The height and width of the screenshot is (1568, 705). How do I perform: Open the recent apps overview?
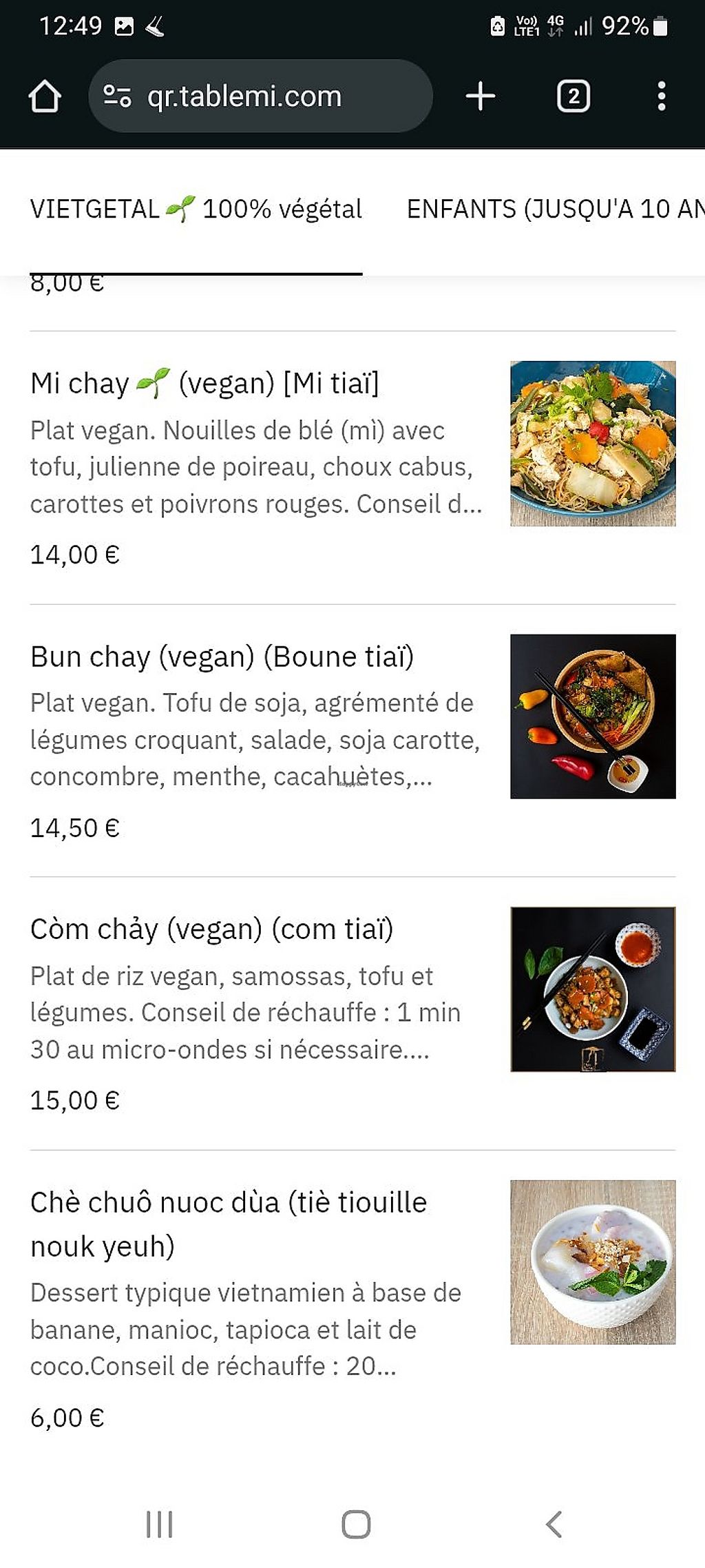coord(159,1524)
